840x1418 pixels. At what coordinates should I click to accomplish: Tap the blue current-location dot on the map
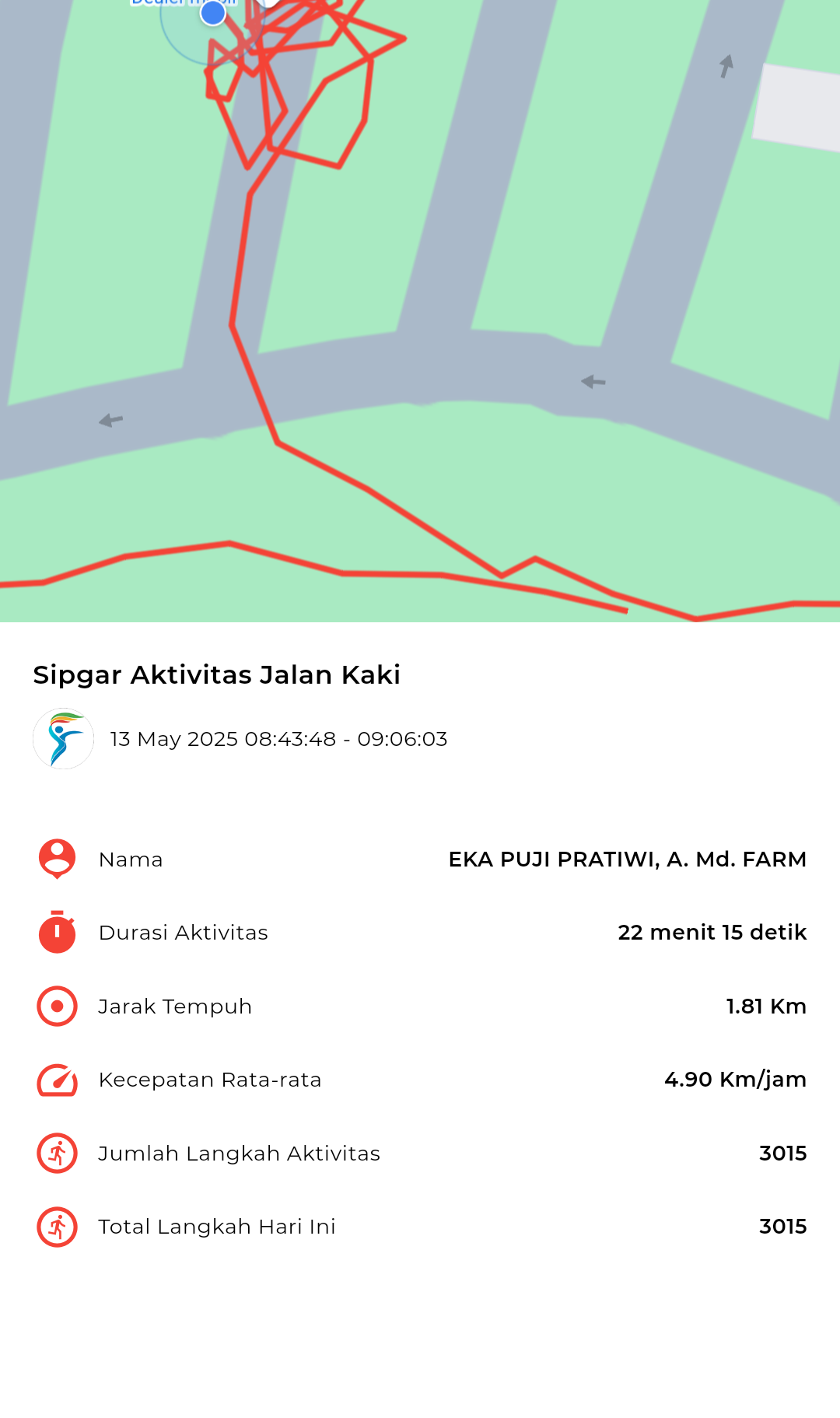(x=212, y=12)
